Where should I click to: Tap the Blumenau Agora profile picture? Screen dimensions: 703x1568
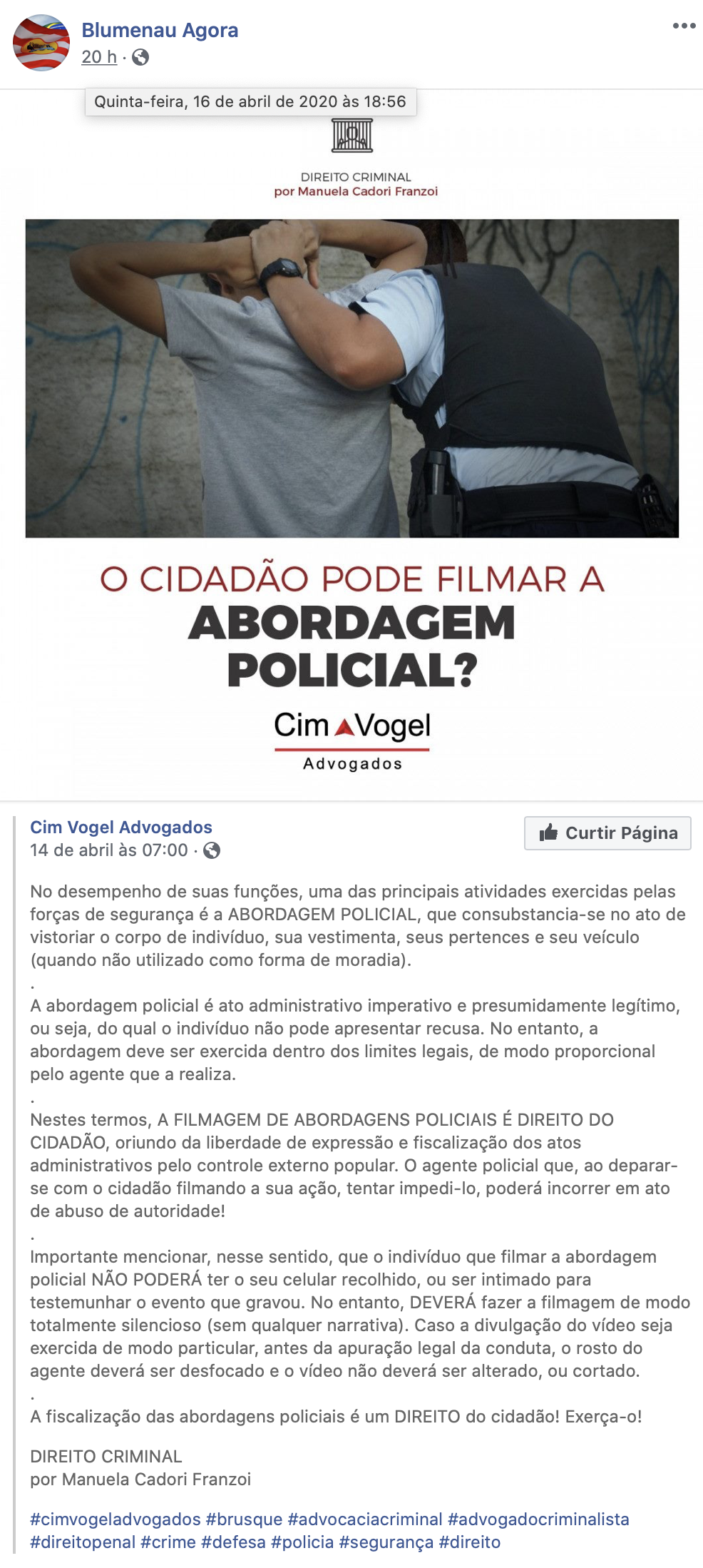41,43
